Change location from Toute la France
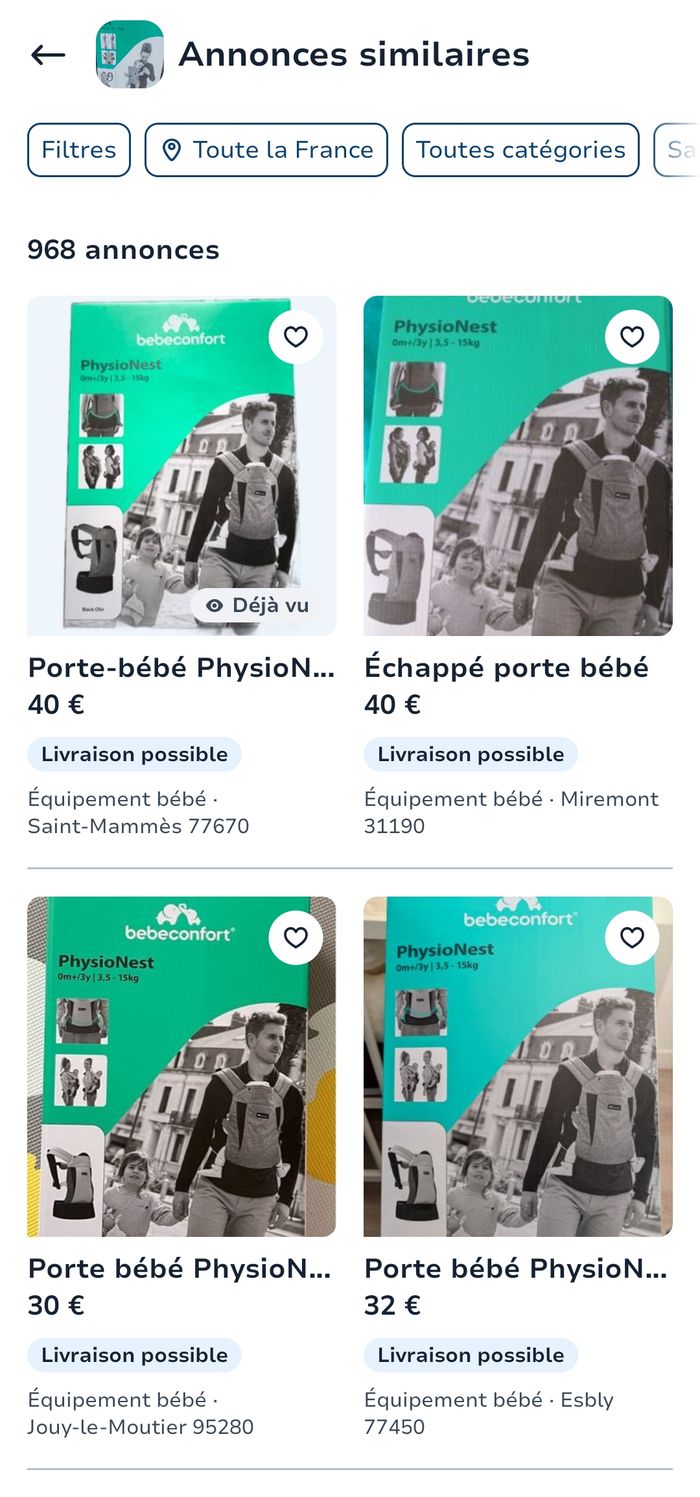Viewport: 700px width, 1497px height. point(266,150)
